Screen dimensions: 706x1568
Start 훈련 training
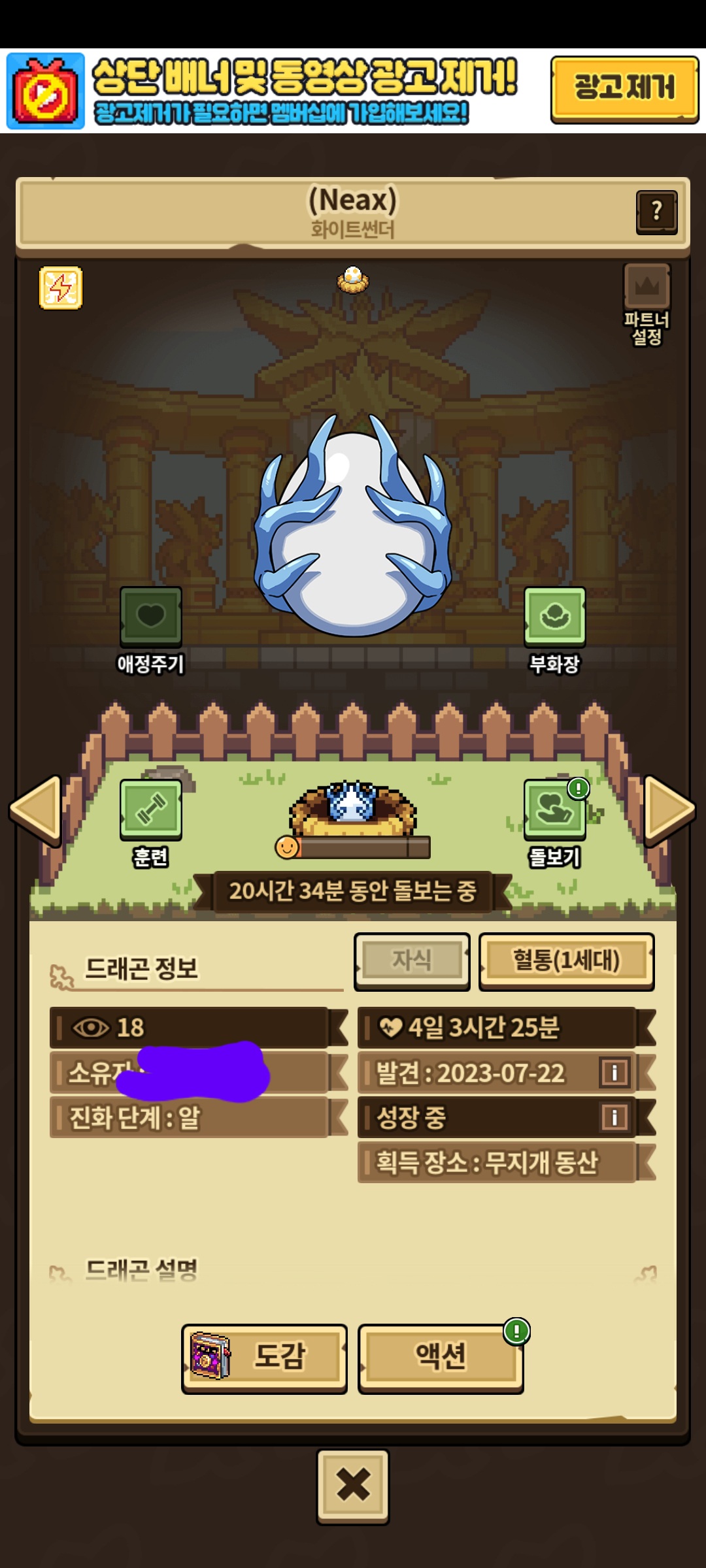pos(150,810)
